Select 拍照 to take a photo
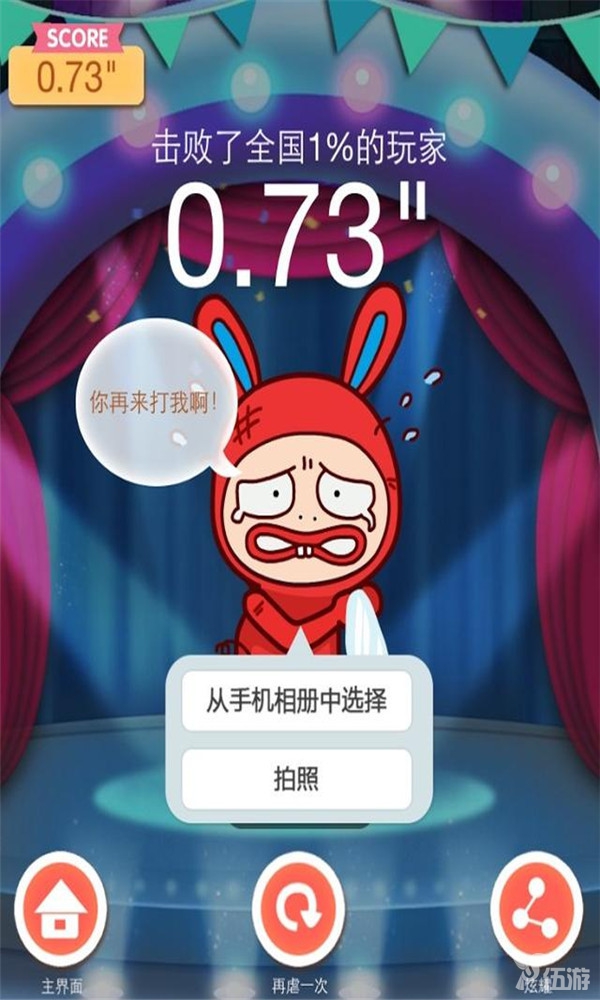 coord(296,778)
